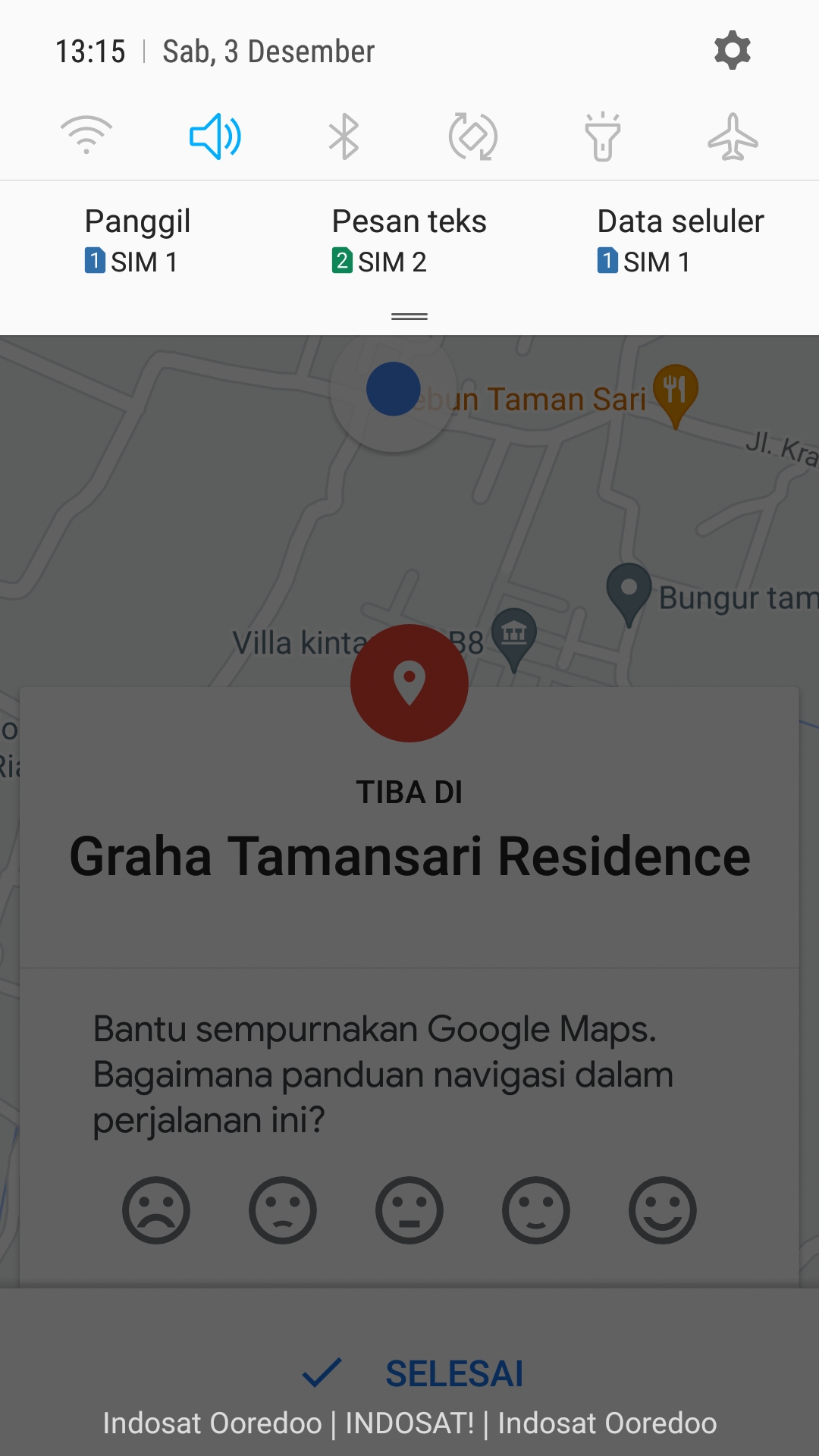Viewport: 819px width, 1456px height.
Task: Select SIM for Panggil calls
Action: click(137, 241)
